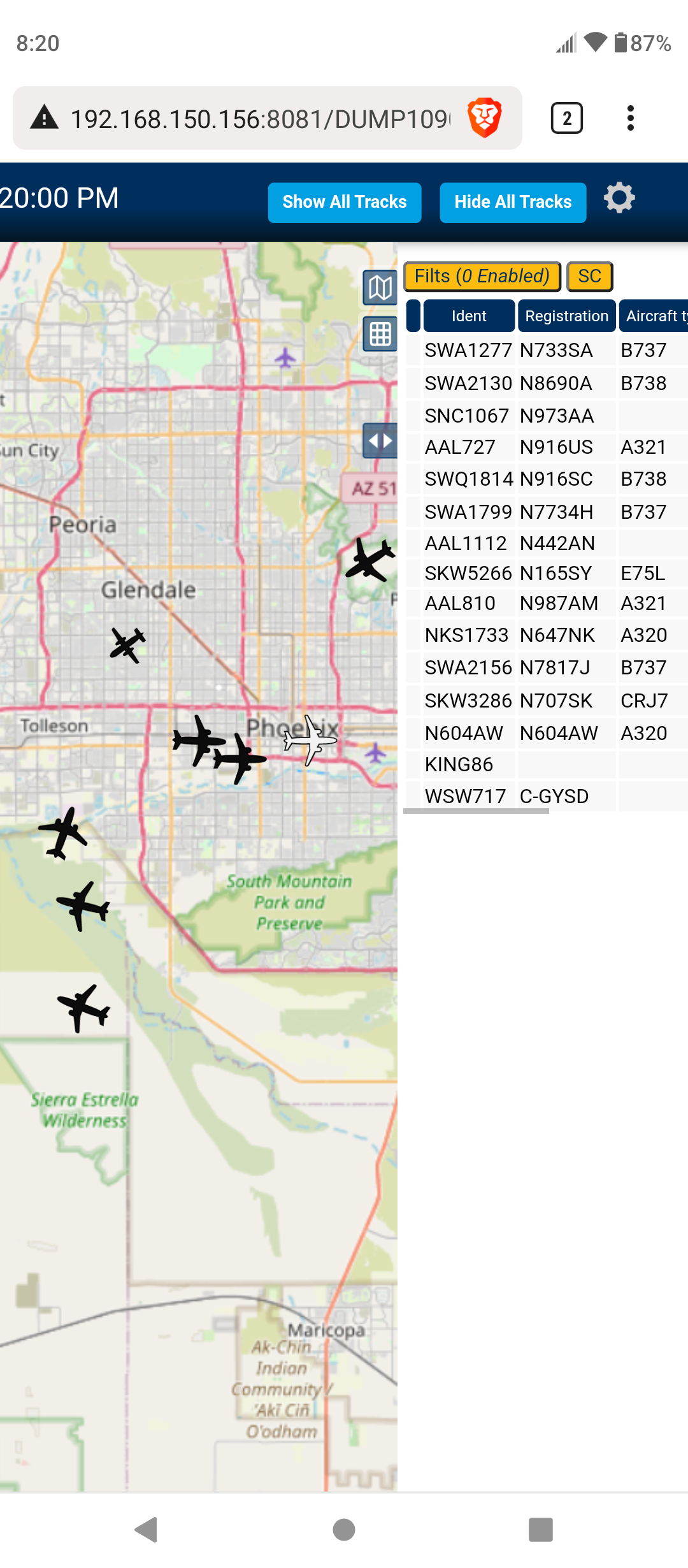The height and width of the screenshot is (1568, 688).
Task: Sort table by Registration column
Action: (x=567, y=316)
